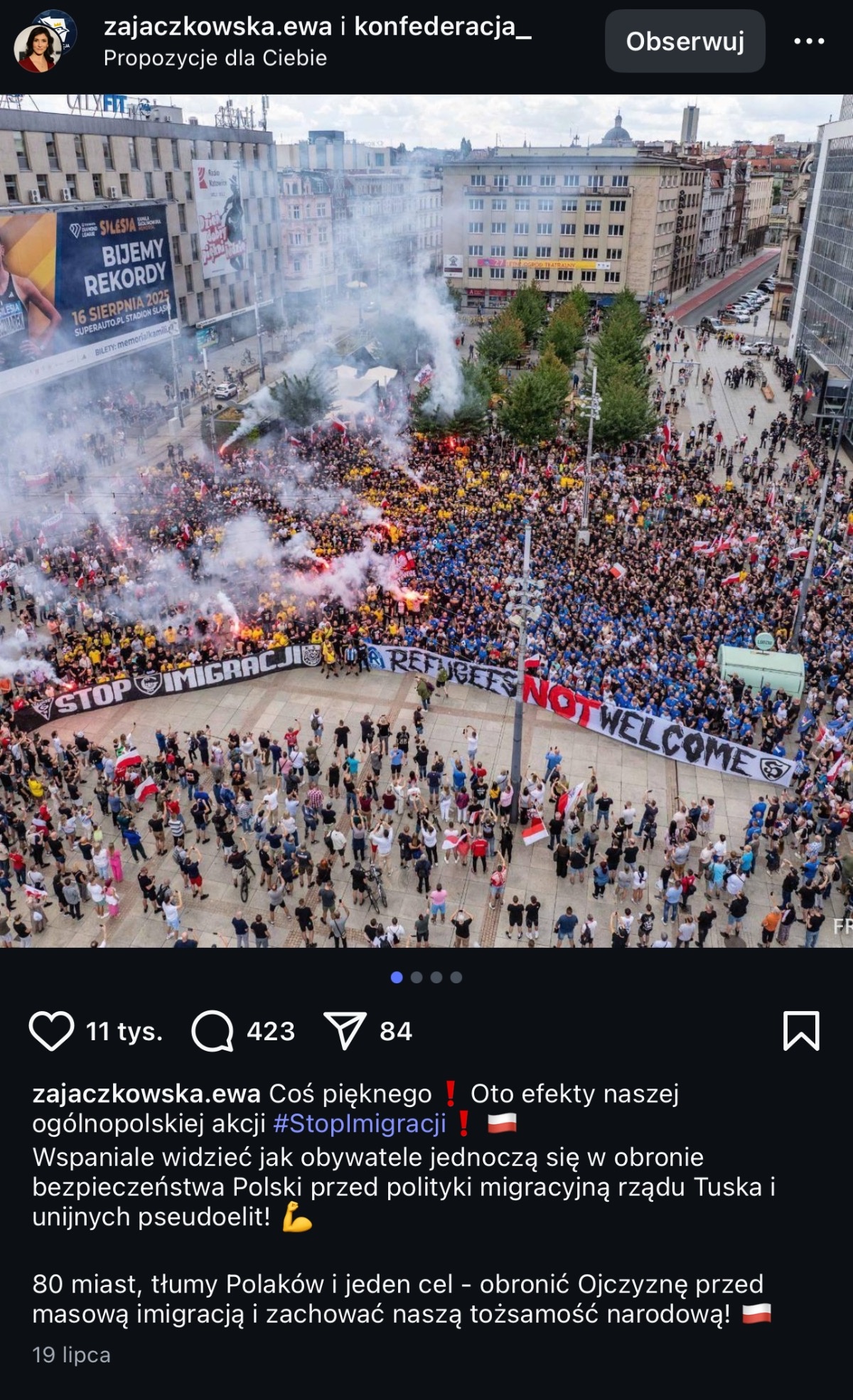The image size is (853, 1400).
Task: Open zajaczkowska.ea profile from header username
Action: (218, 27)
